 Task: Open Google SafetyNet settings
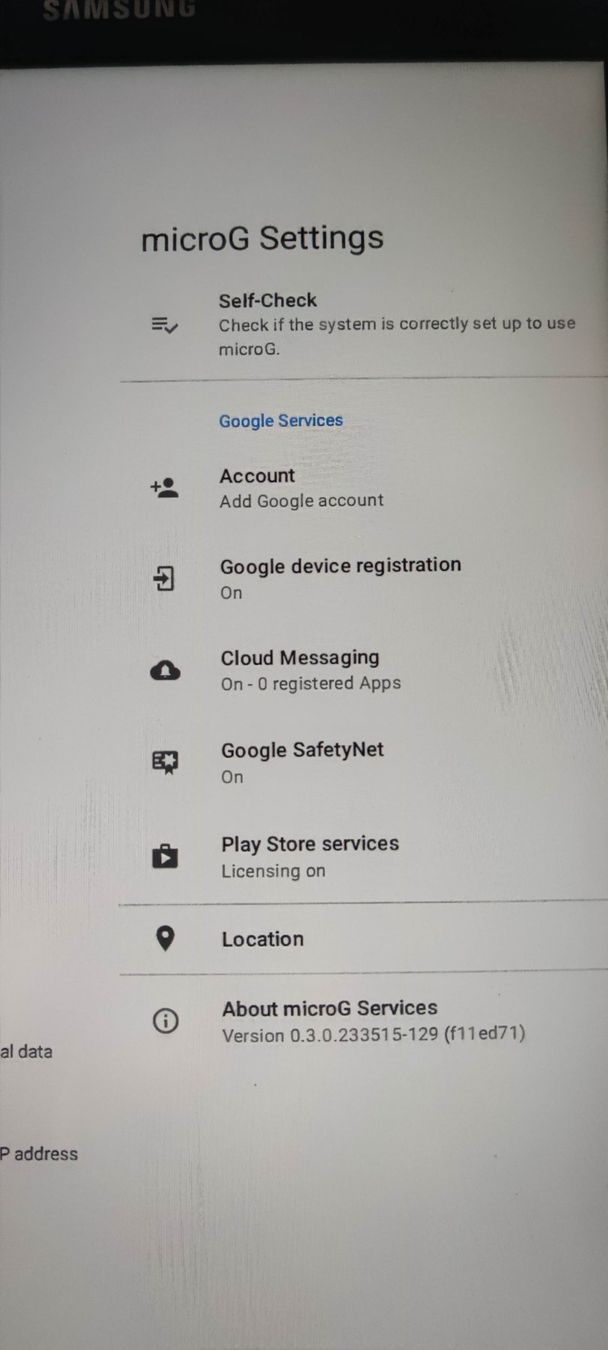364,763
